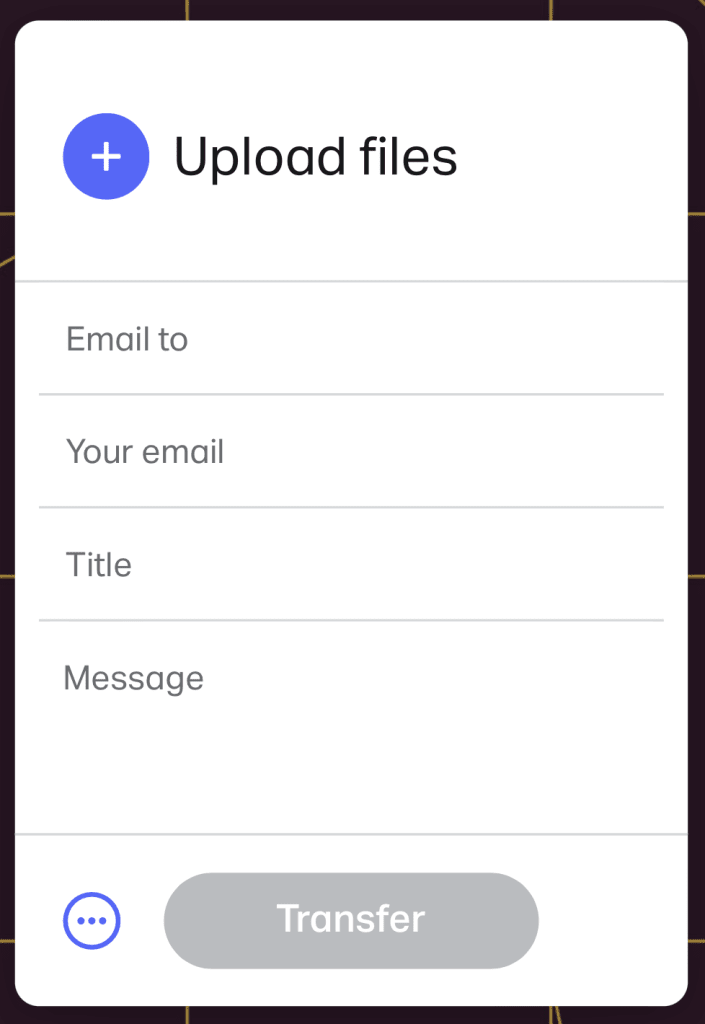
Task: Select the Email to field
Action: pos(350,340)
